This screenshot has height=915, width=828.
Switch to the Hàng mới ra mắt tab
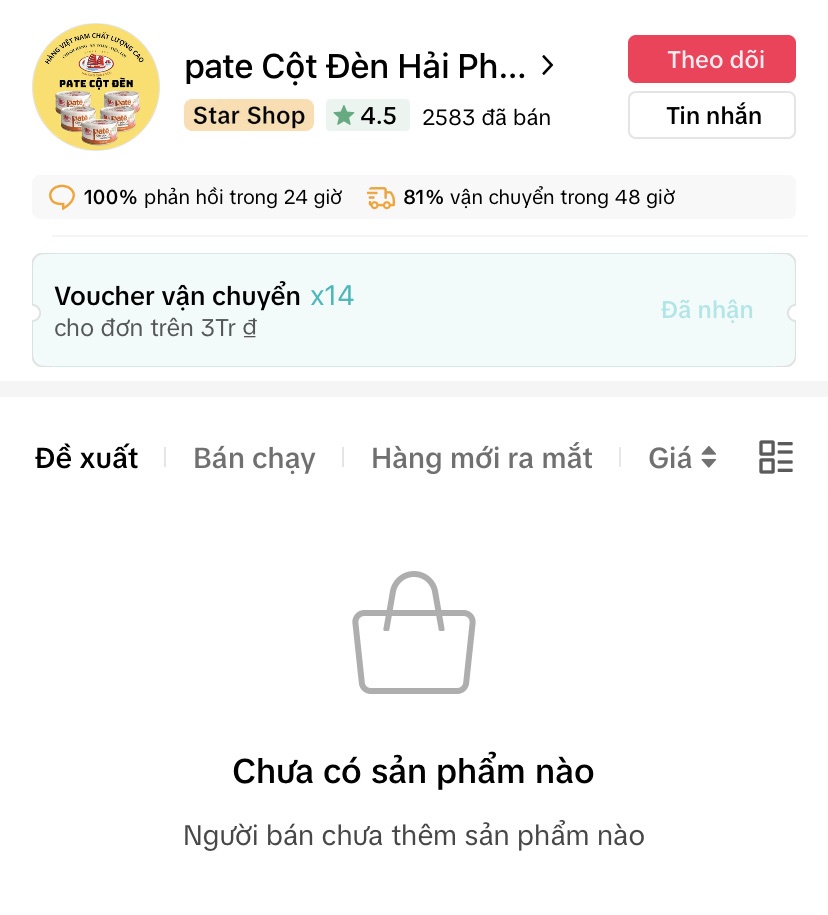coord(481,457)
